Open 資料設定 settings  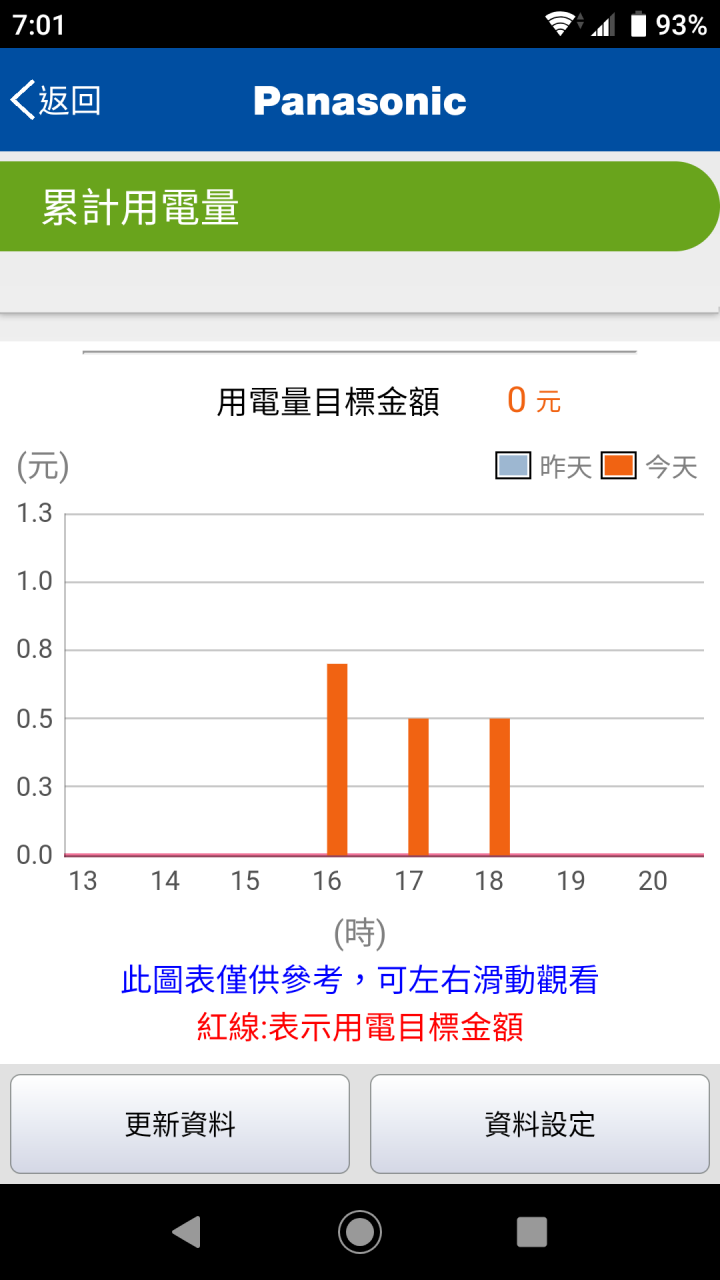pos(540,1124)
